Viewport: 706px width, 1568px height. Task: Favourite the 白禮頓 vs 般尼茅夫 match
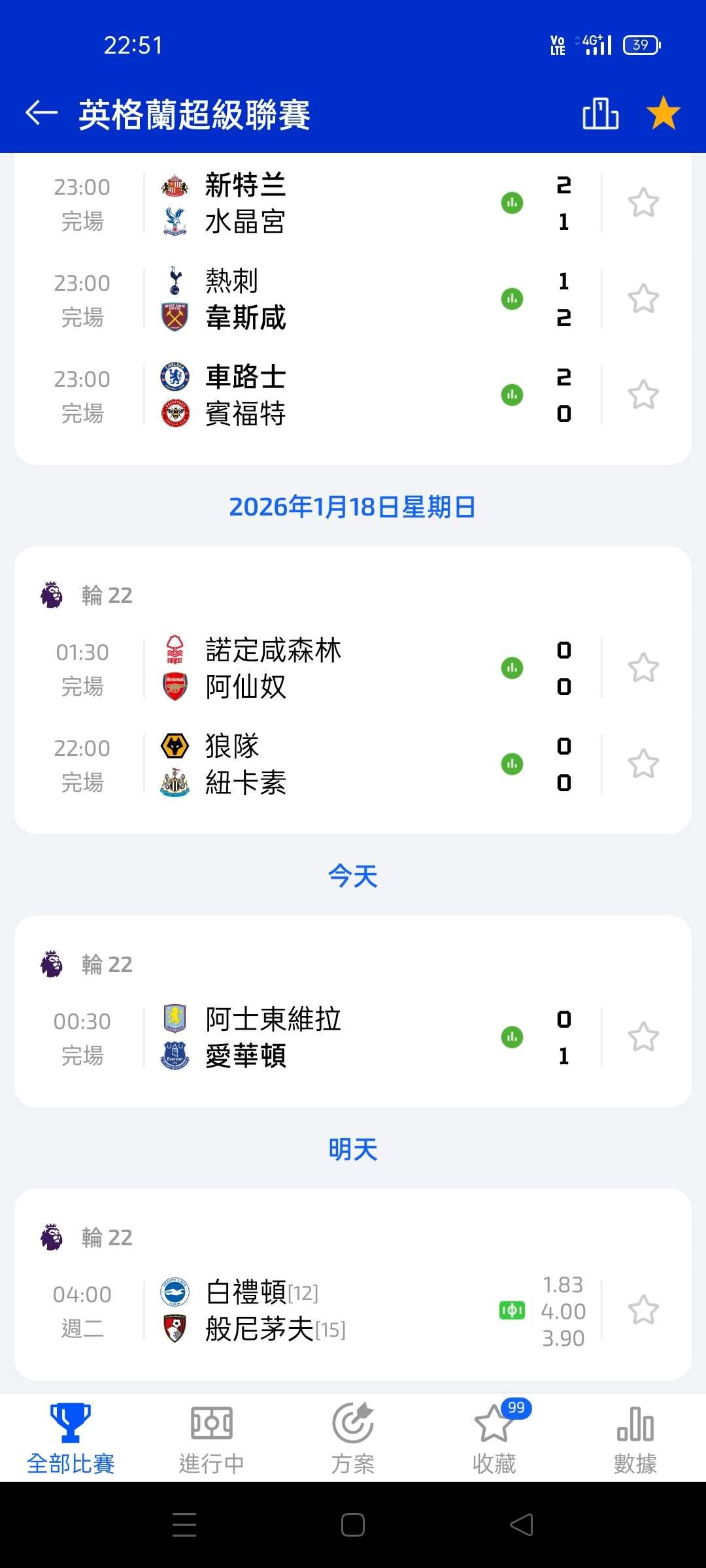(x=643, y=1310)
